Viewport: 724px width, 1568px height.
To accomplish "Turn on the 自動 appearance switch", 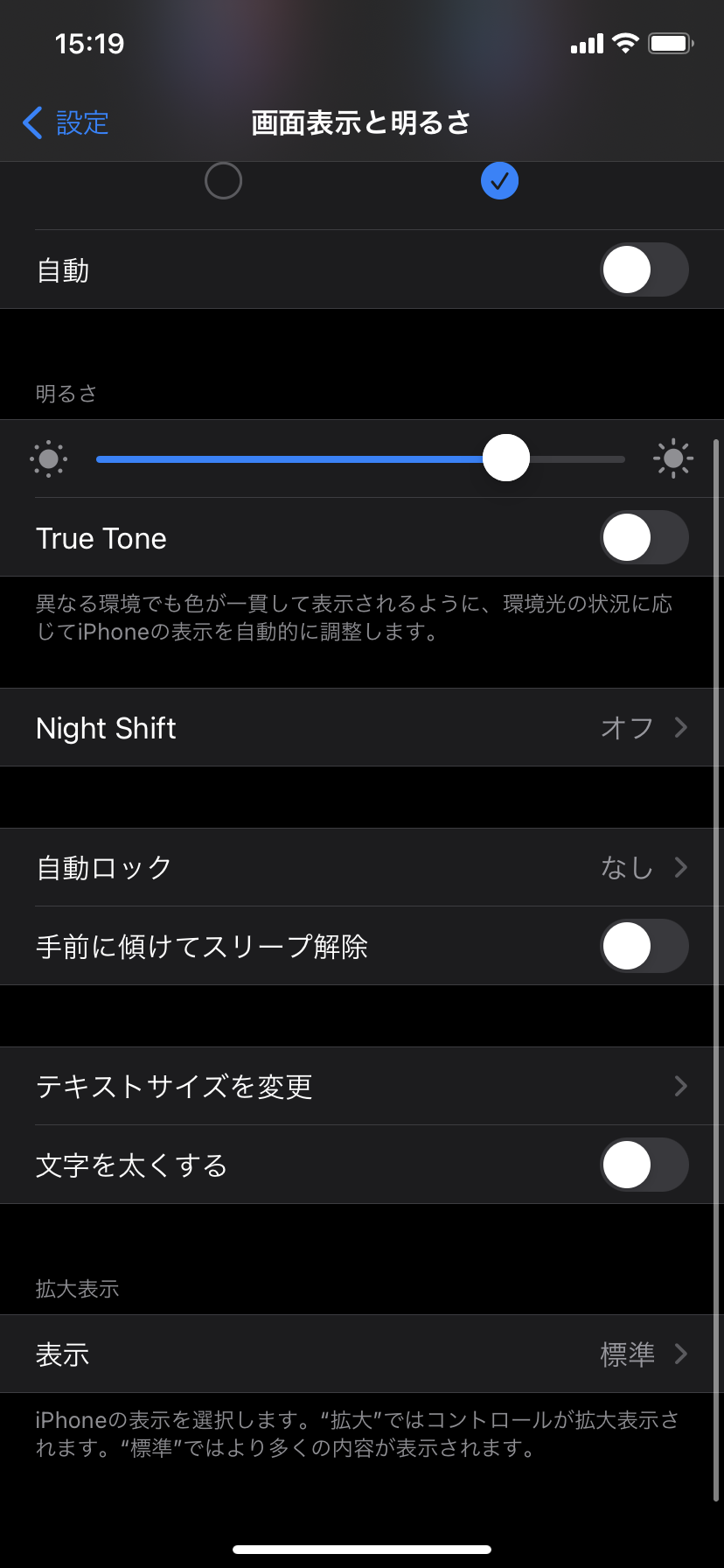I will tap(644, 269).
